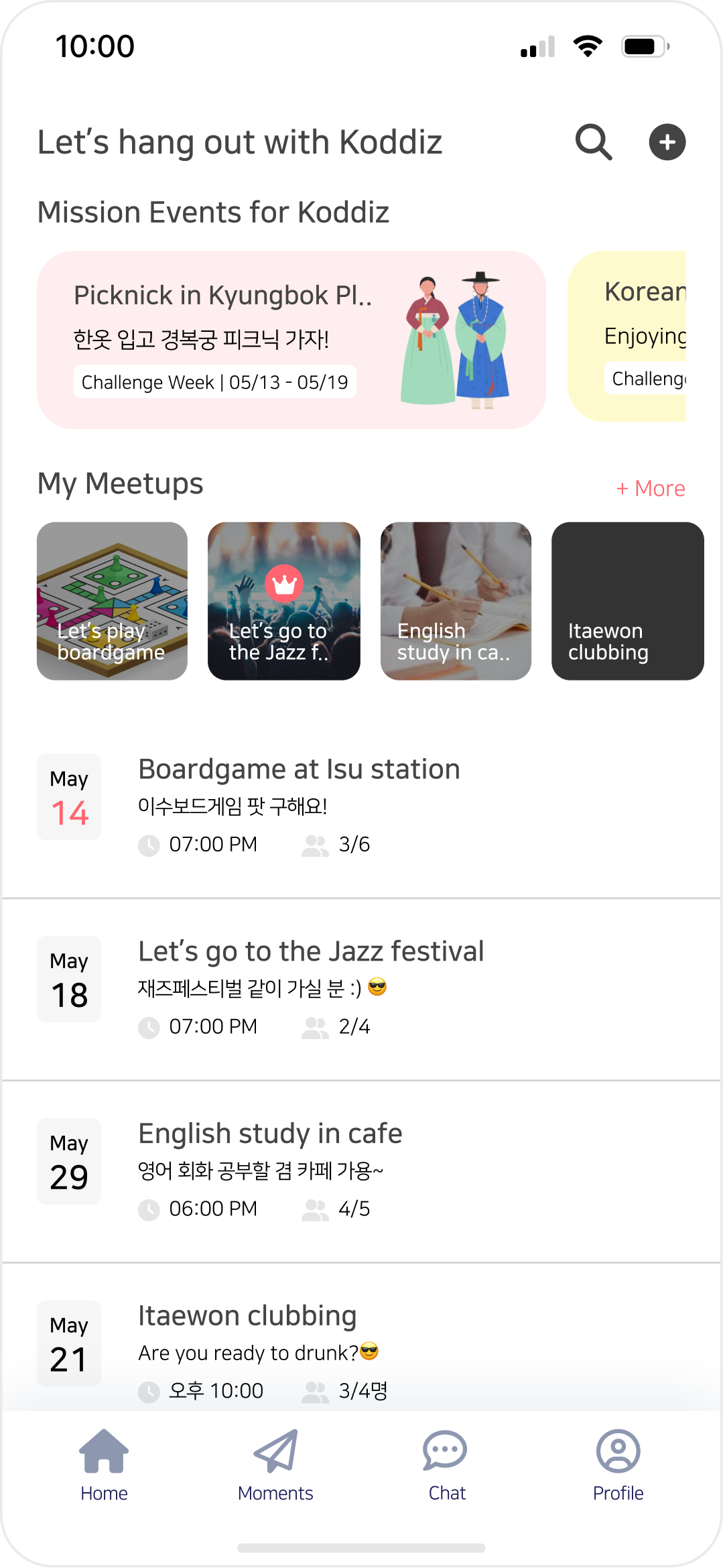723x1568 pixels.
Task: Open the search icon
Action: click(x=594, y=142)
